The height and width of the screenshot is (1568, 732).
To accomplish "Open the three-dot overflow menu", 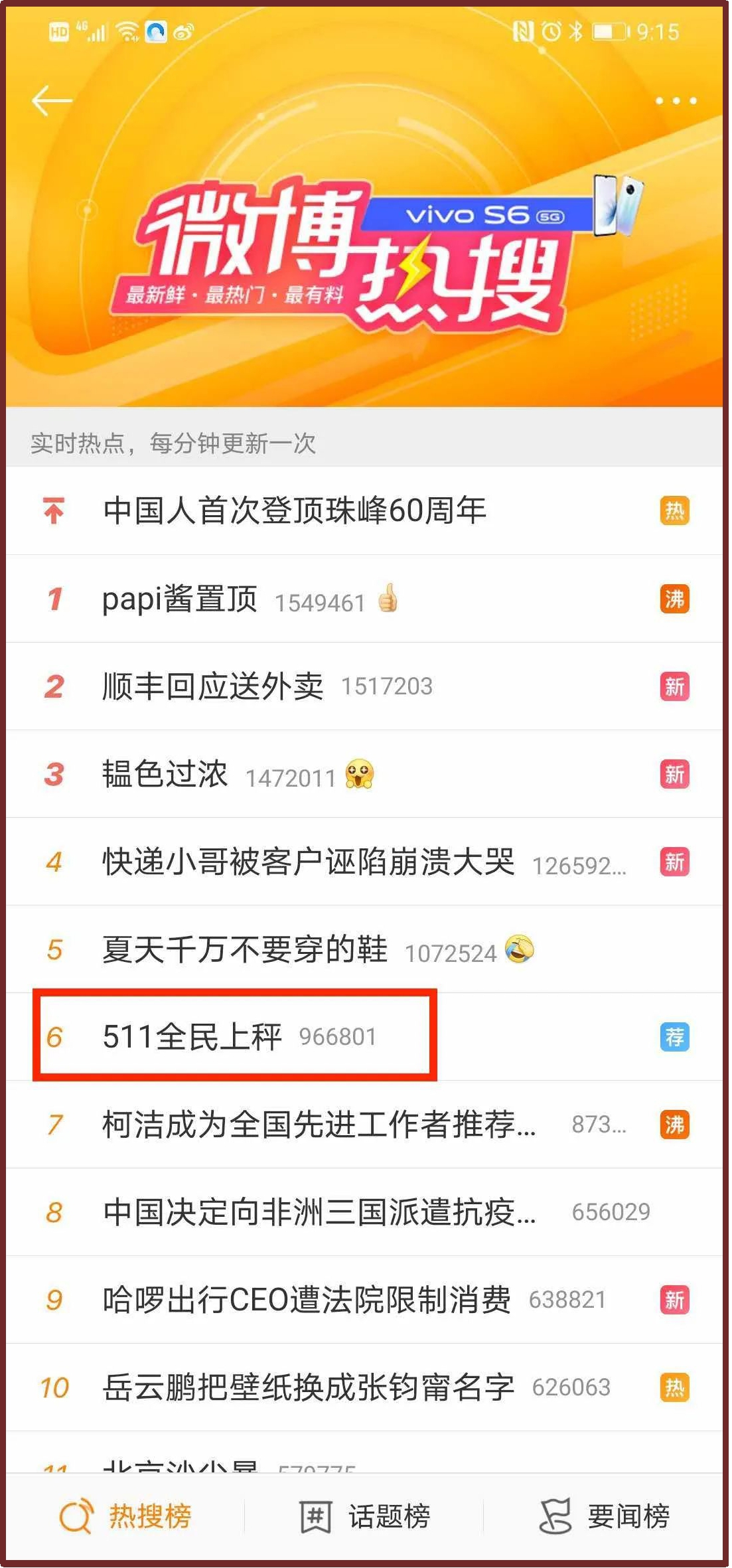I will [676, 101].
